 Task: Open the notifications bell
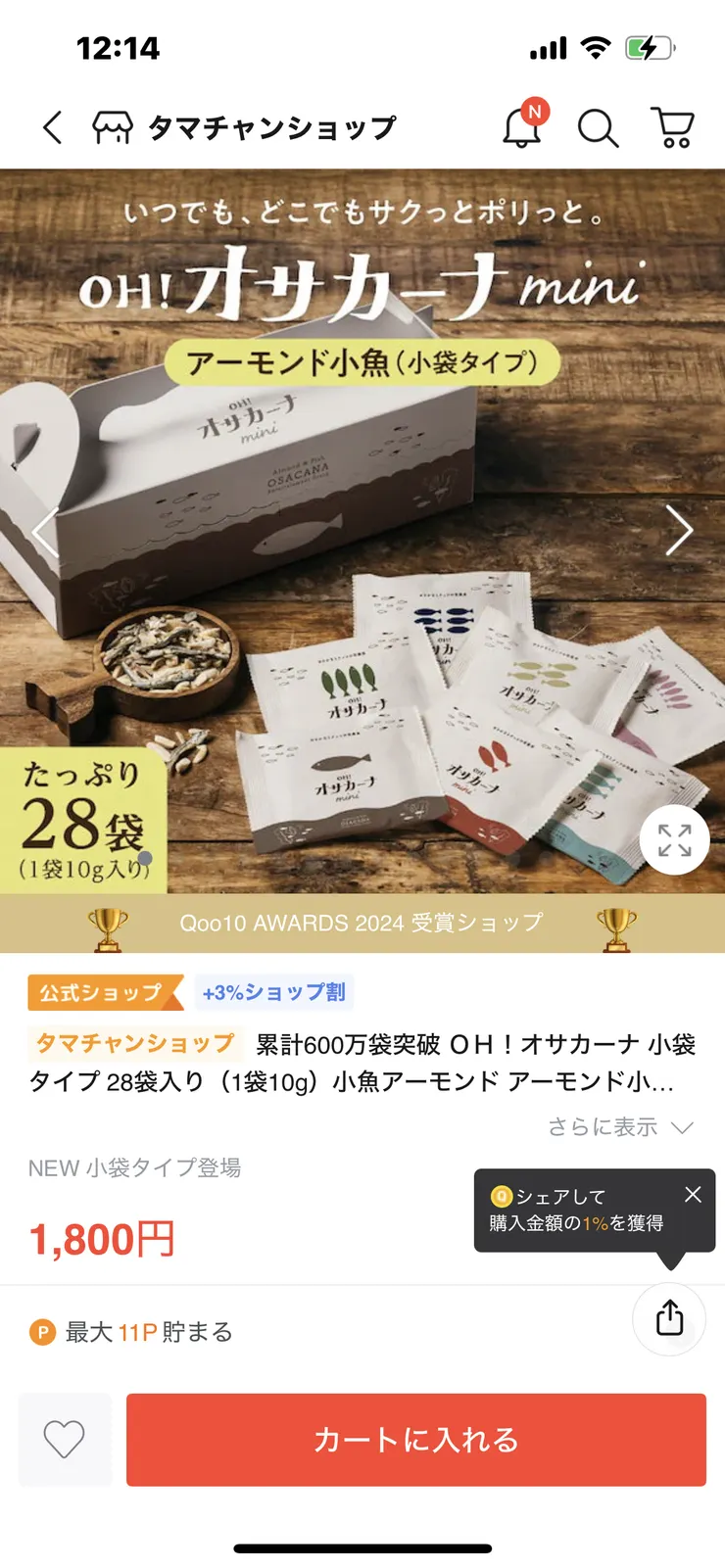pyautogui.click(x=522, y=127)
